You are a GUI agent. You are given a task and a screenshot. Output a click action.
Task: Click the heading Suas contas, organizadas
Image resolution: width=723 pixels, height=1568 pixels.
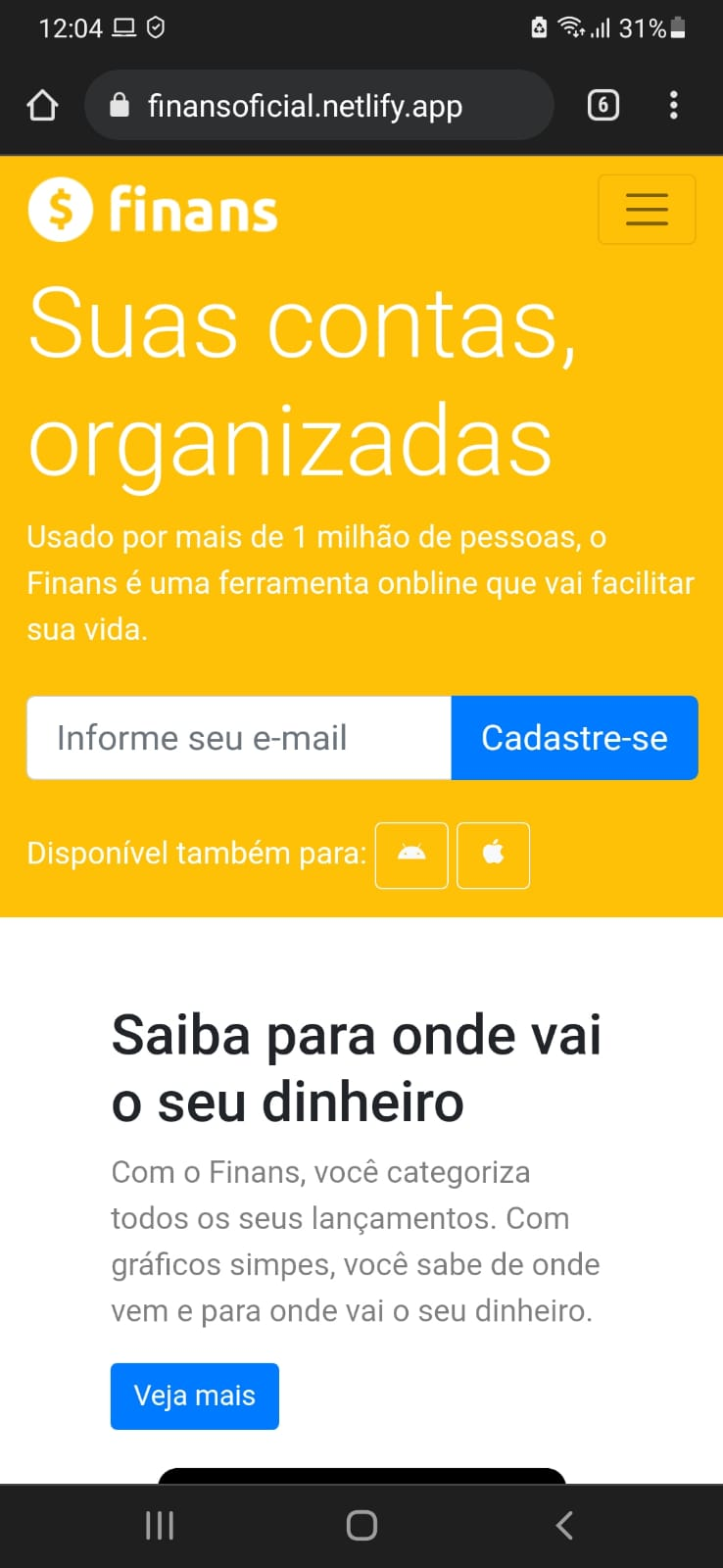(304, 382)
